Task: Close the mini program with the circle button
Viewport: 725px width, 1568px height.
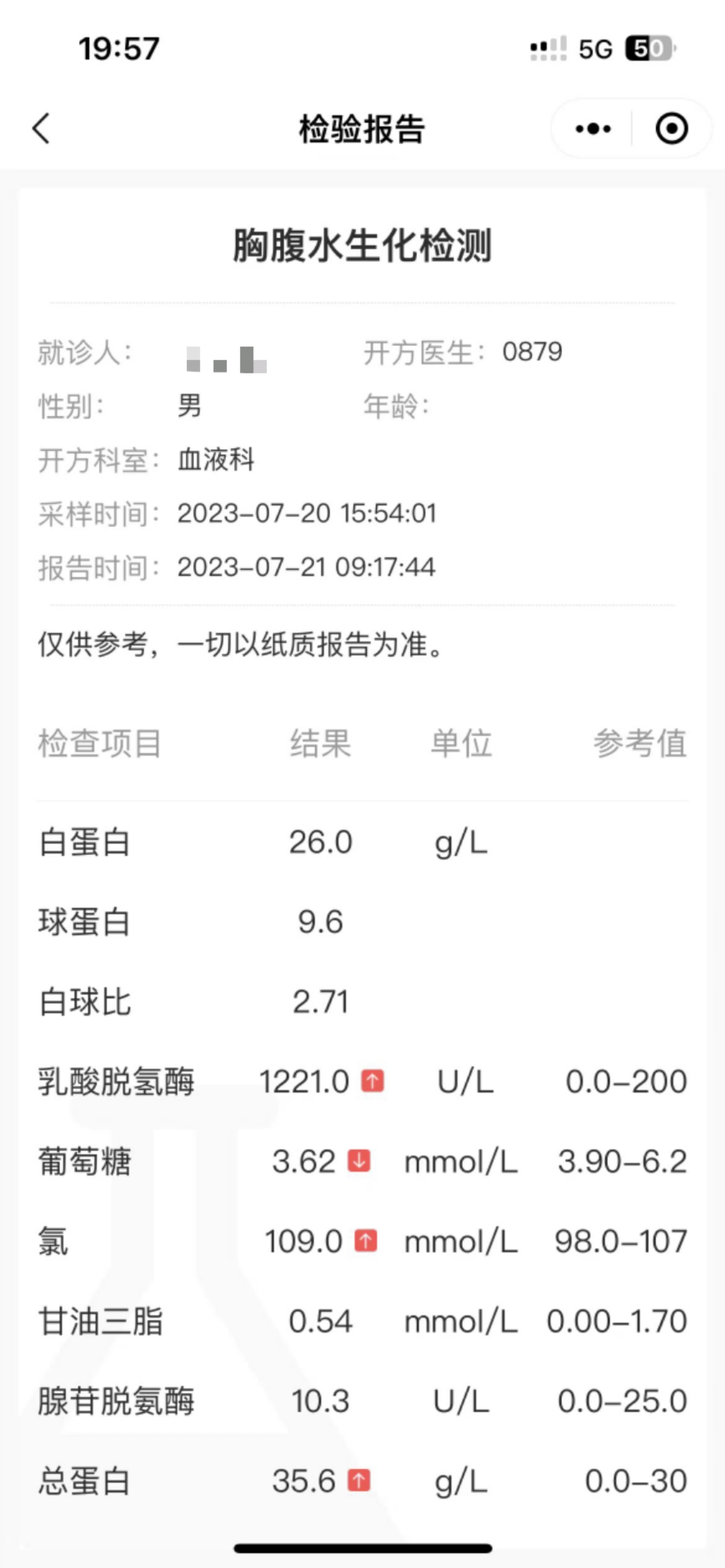Action: 672,129
